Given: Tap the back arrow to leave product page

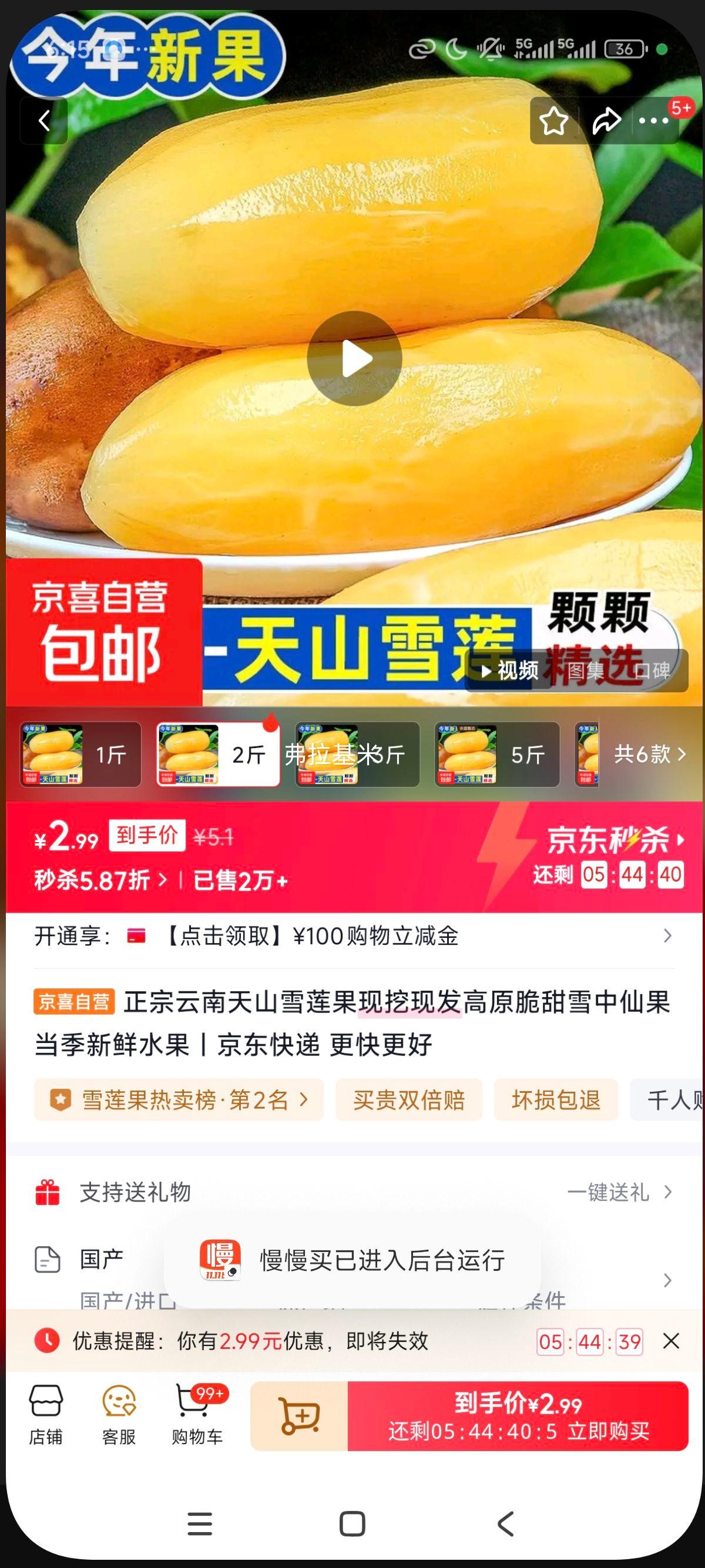Looking at the screenshot, I should (x=44, y=120).
